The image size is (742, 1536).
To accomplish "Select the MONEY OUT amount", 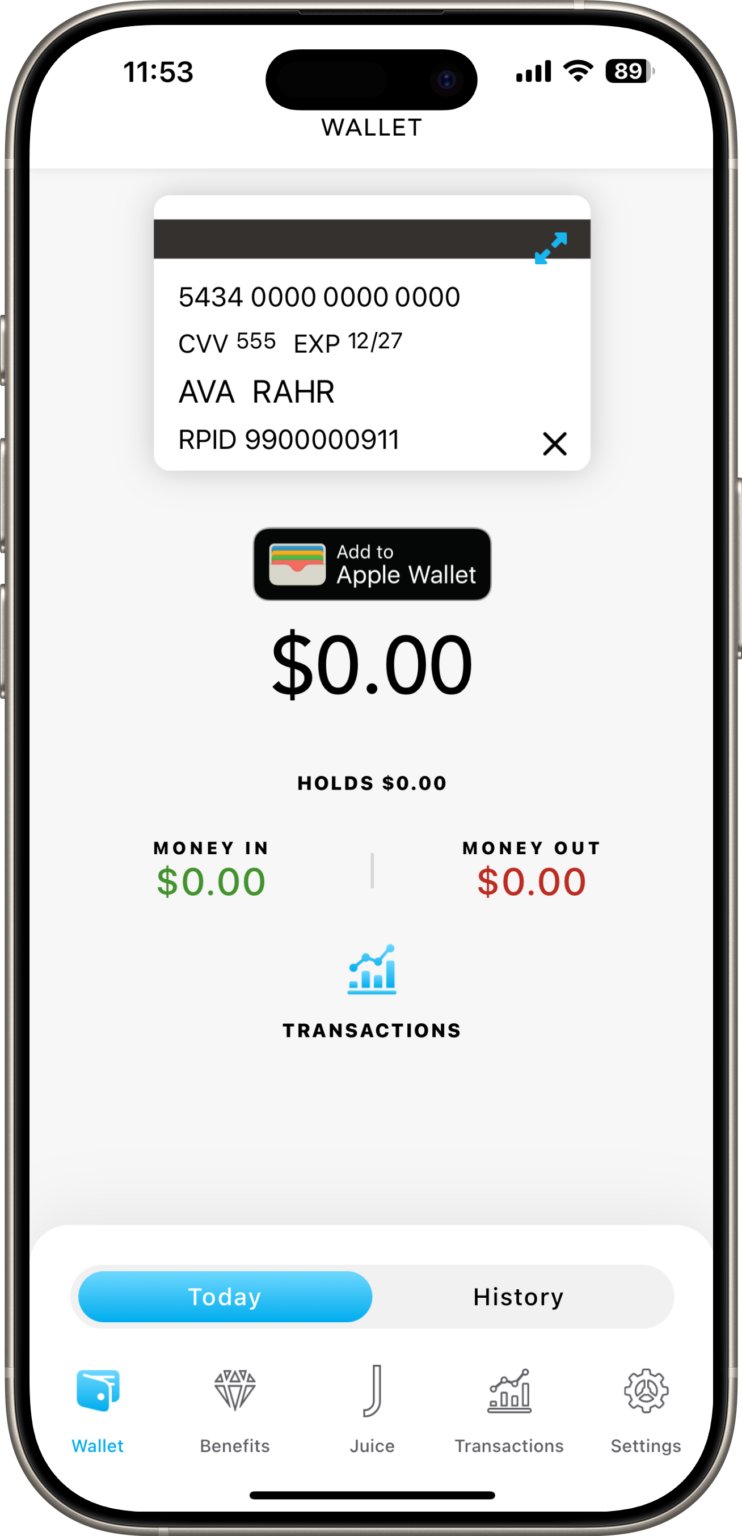I will 531,881.
